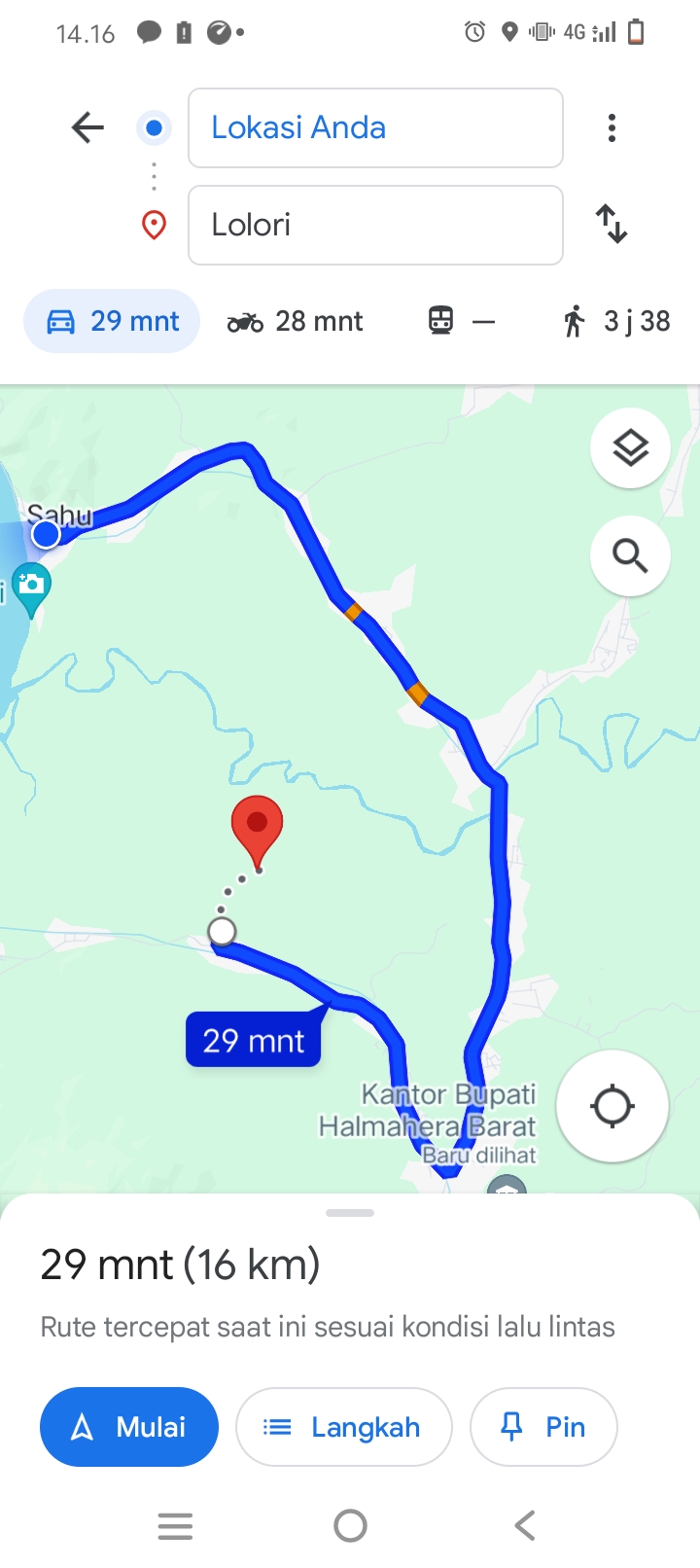
Task: Edit the Lokasi Anda starting point field
Action: (375, 127)
